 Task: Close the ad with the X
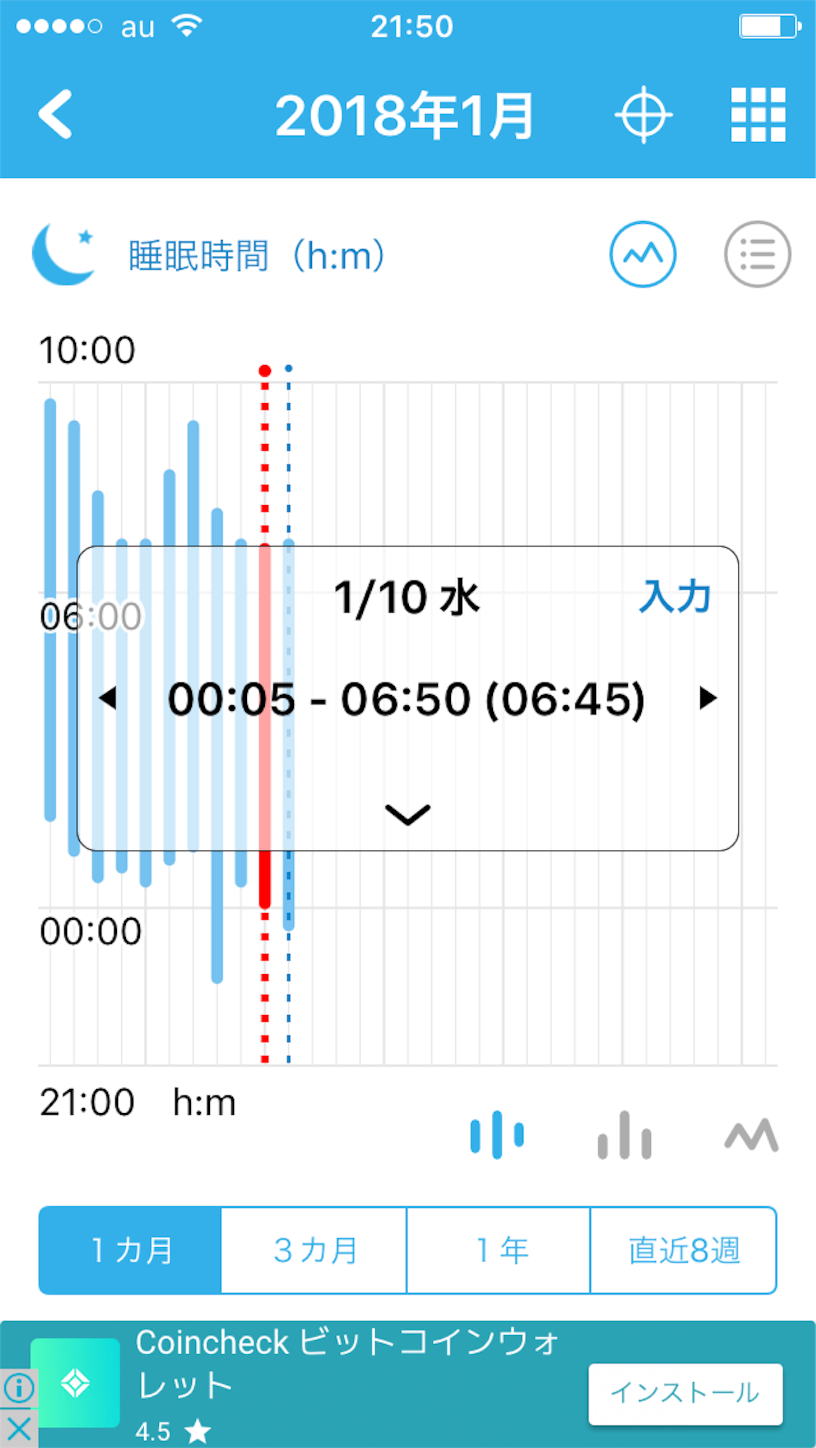pyautogui.click(x=18, y=1428)
